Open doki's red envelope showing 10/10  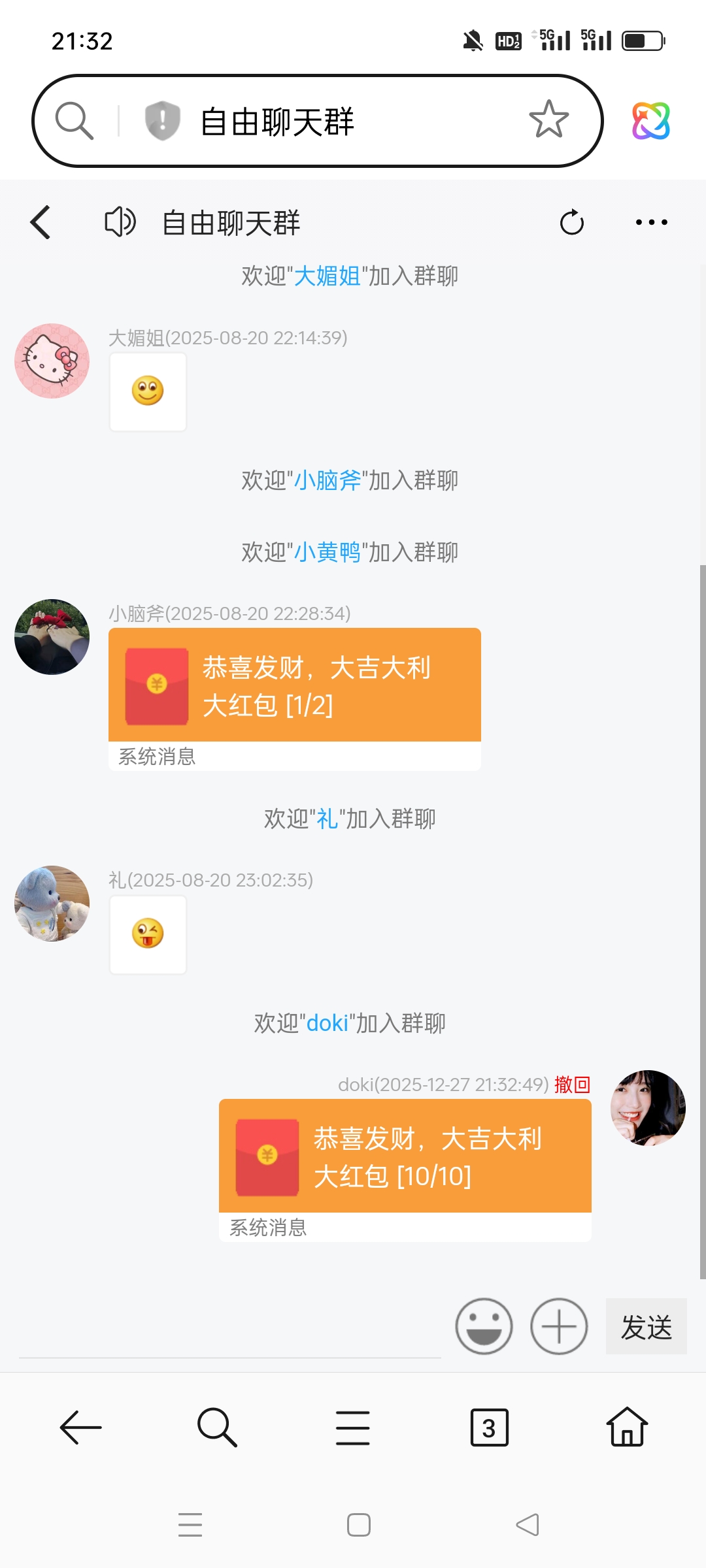tap(404, 1156)
